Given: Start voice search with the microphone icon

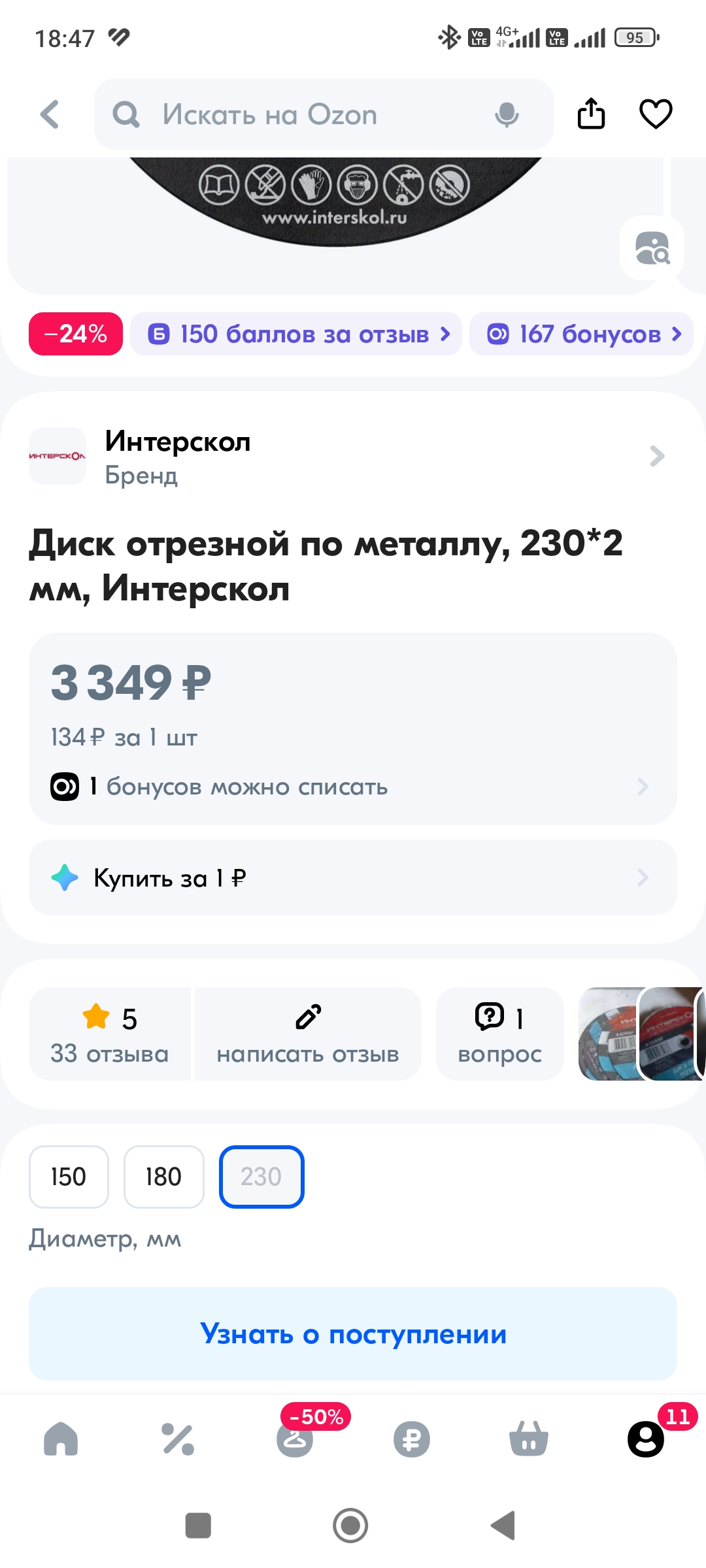Looking at the screenshot, I should pos(507,114).
